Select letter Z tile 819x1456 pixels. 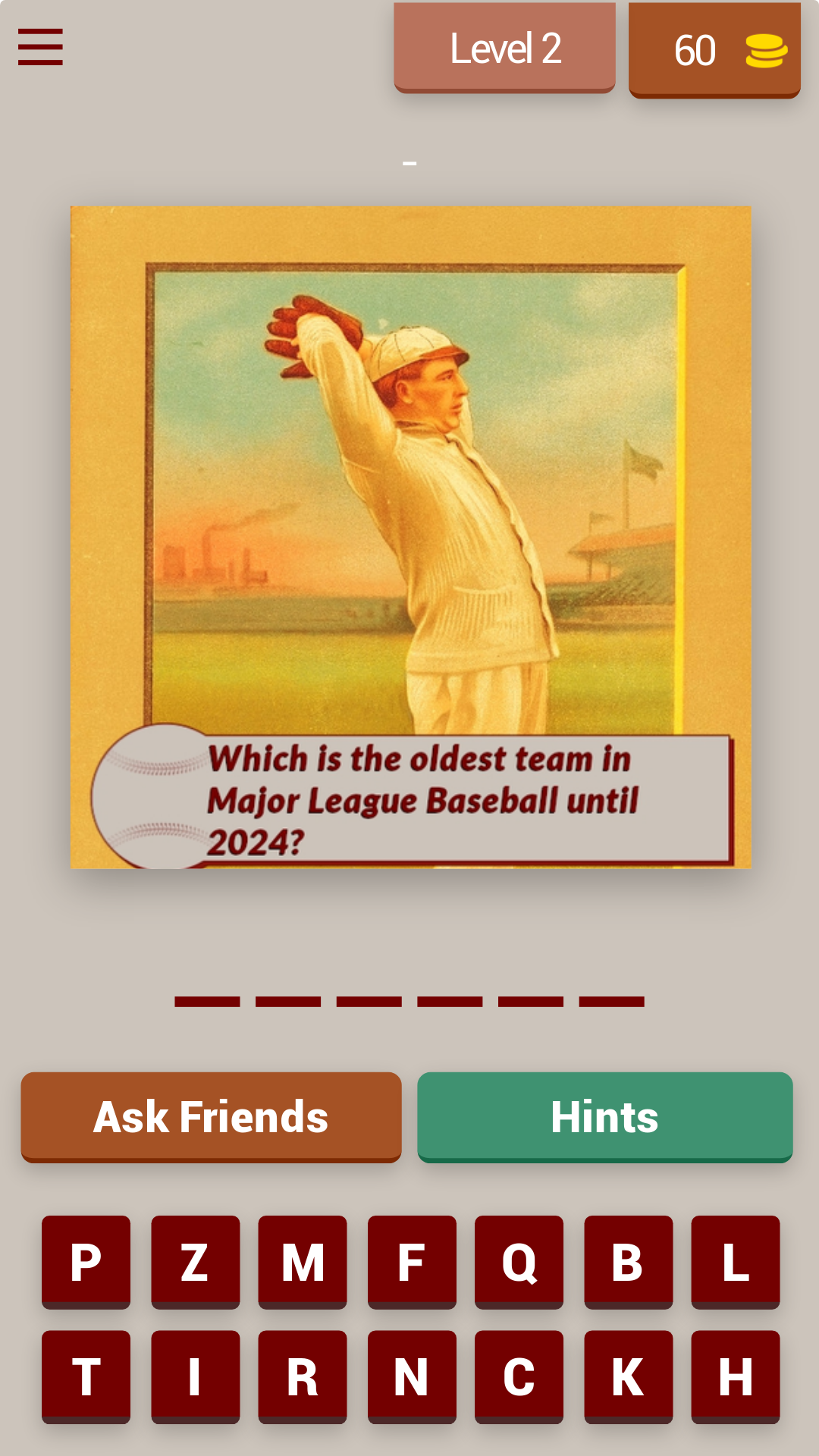pos(195,1262)
